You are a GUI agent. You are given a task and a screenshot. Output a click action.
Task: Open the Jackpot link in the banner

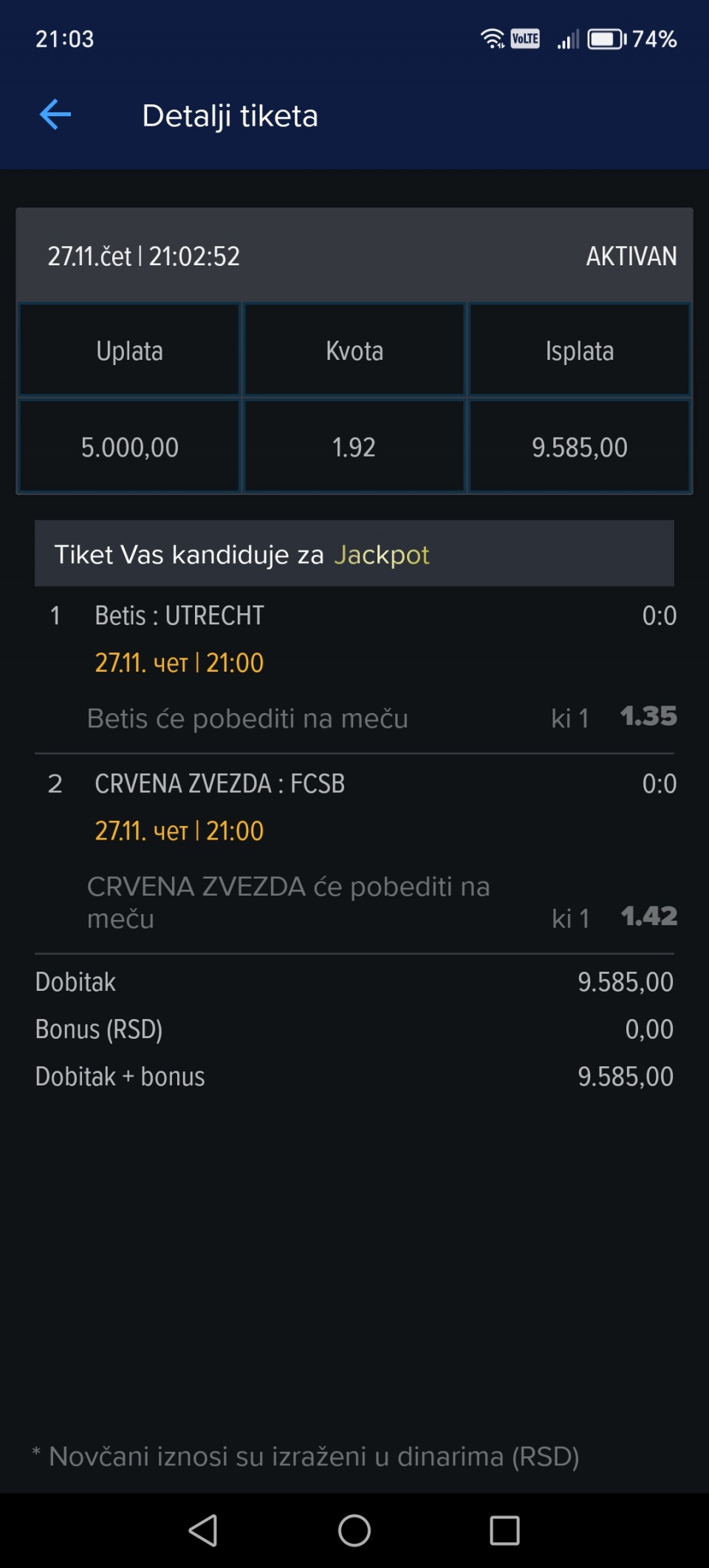click(x=381, y=554)
